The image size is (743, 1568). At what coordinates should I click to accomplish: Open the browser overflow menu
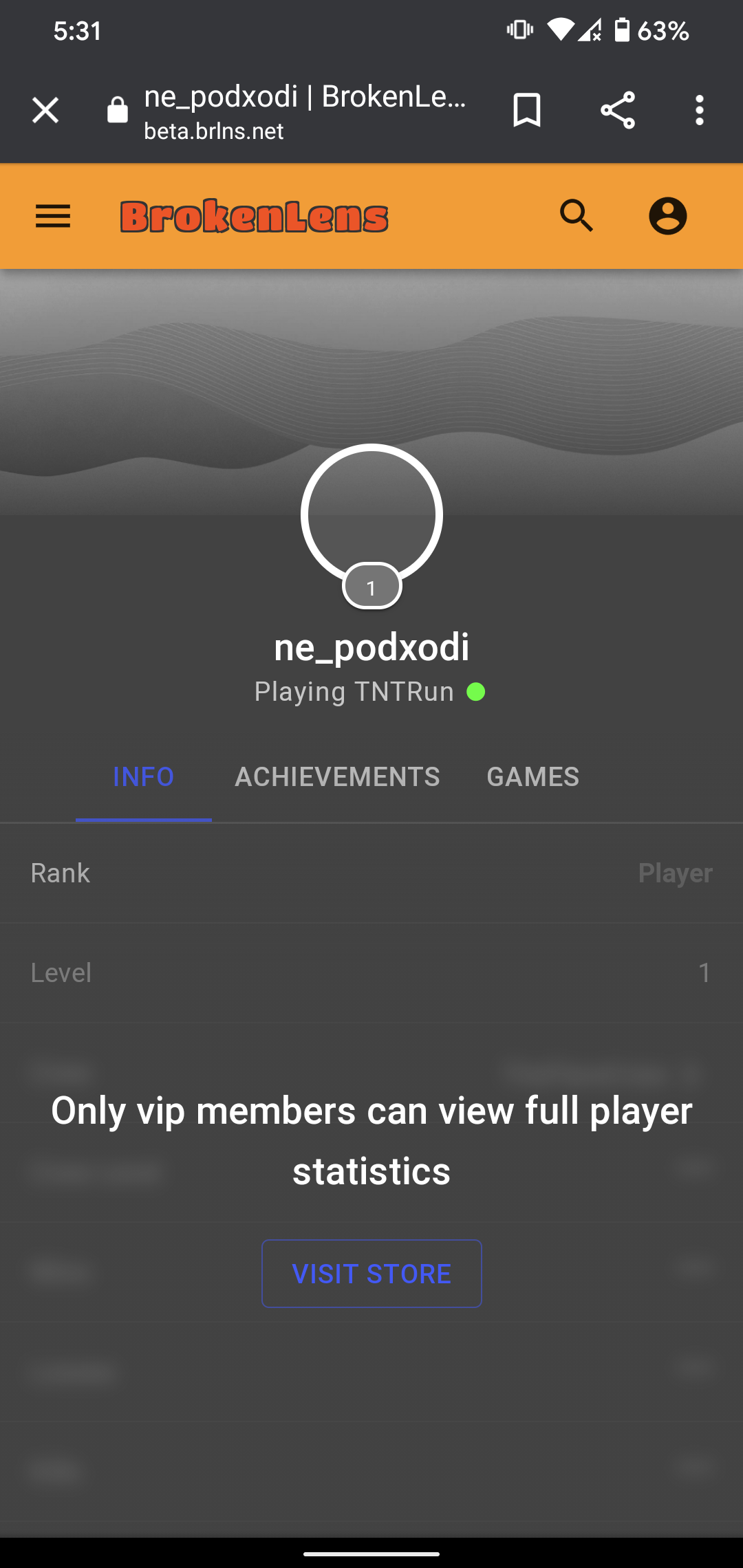(x=700, y=110)
